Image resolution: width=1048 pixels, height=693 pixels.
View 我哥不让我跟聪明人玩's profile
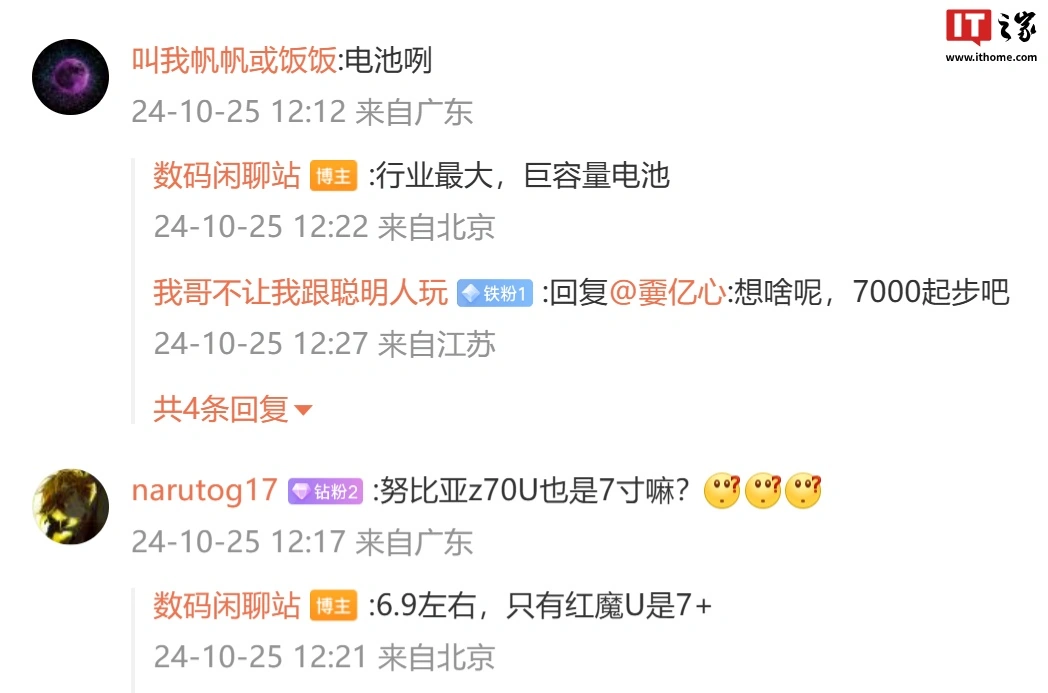[x=300, y=293]
